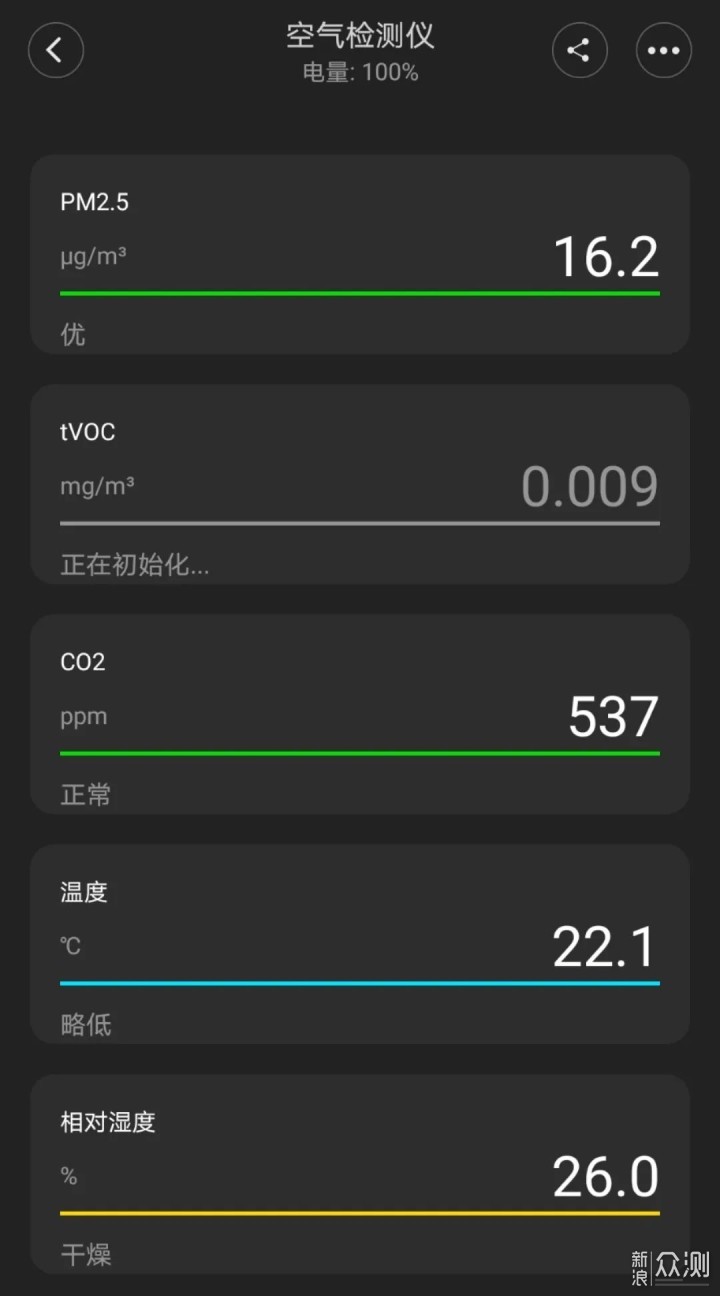Open the PM2.5 reading card

tap(360, 254)
